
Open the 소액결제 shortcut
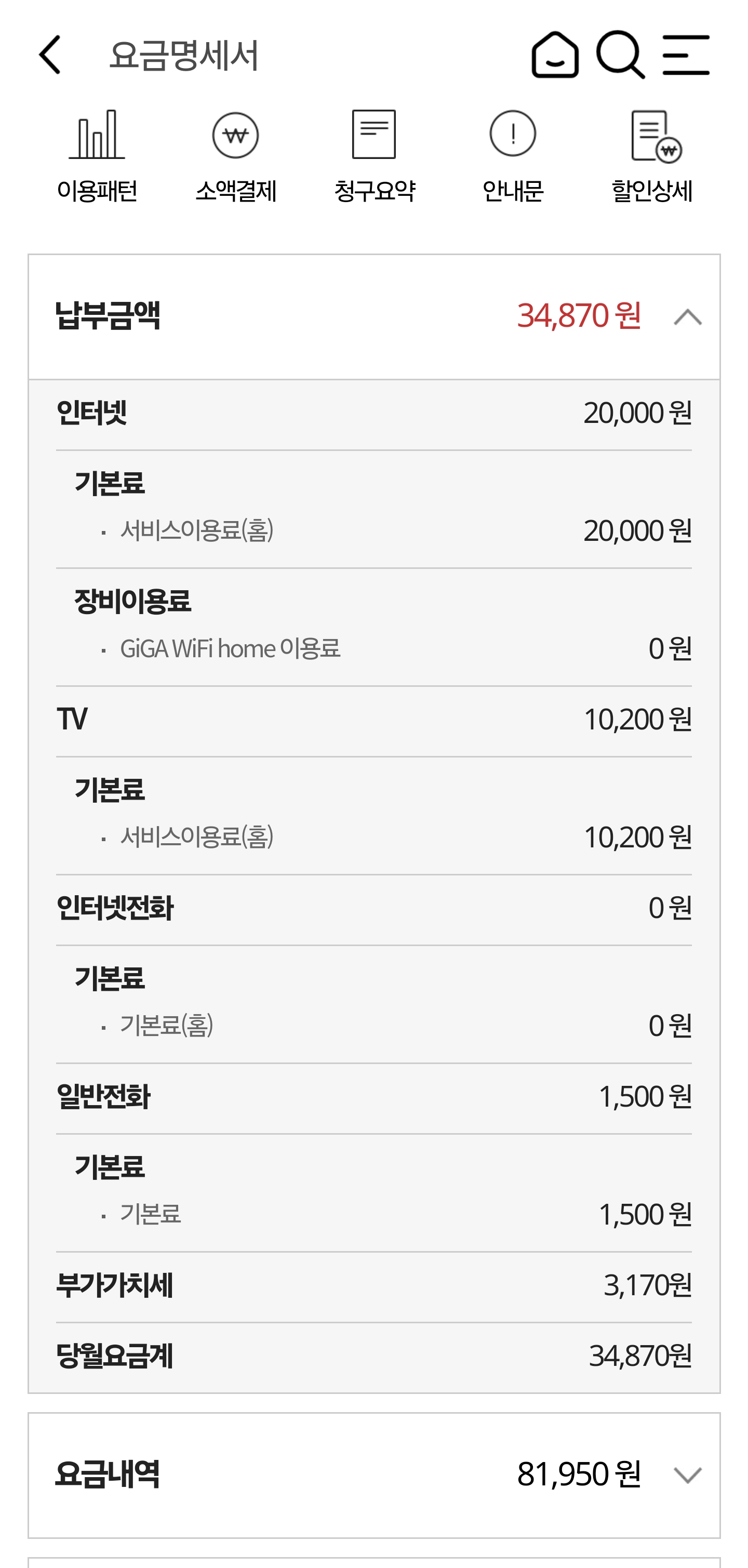235,156
